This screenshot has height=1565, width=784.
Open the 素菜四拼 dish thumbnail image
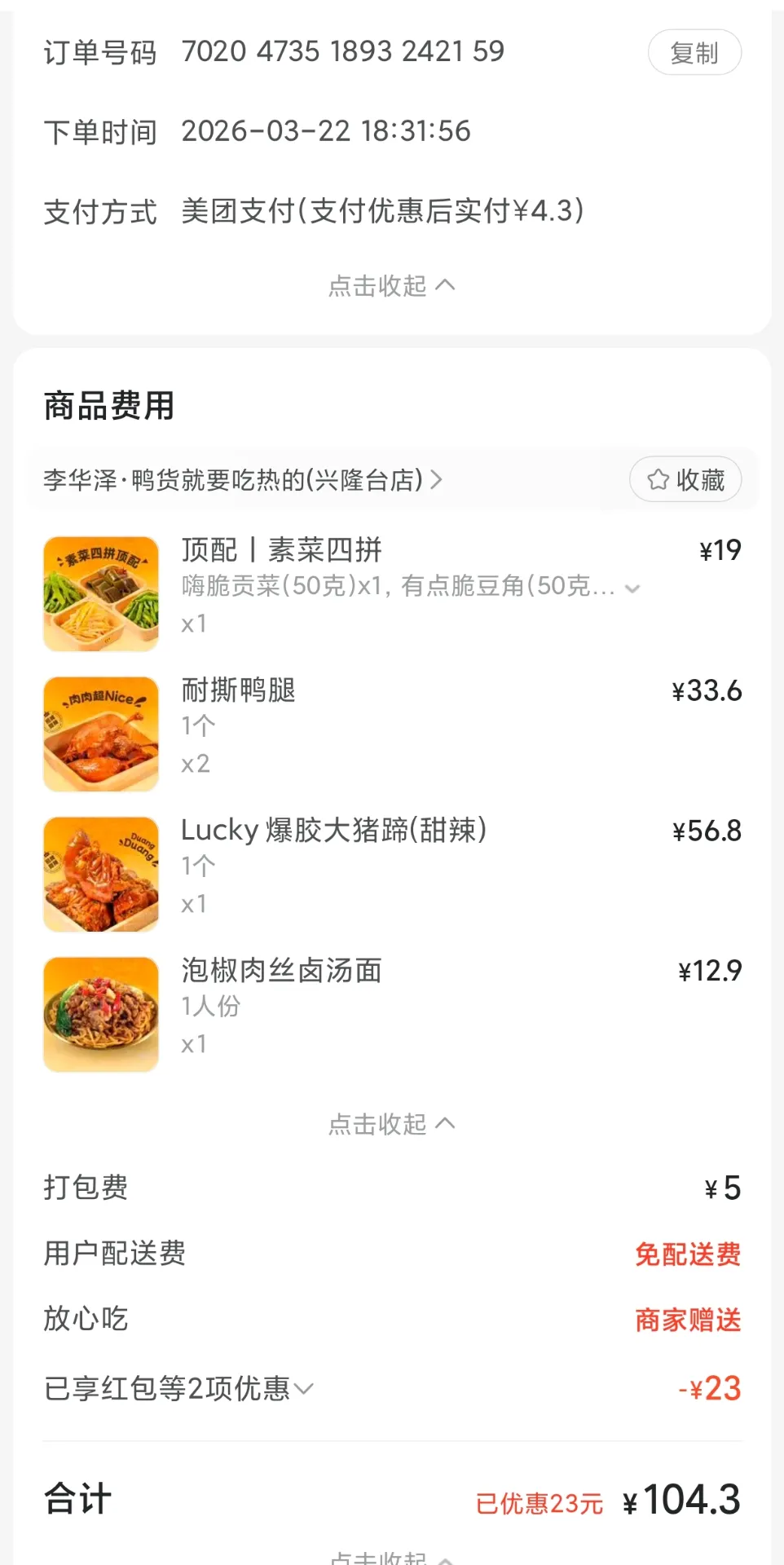pyautogui.click(x=100, y=593)
